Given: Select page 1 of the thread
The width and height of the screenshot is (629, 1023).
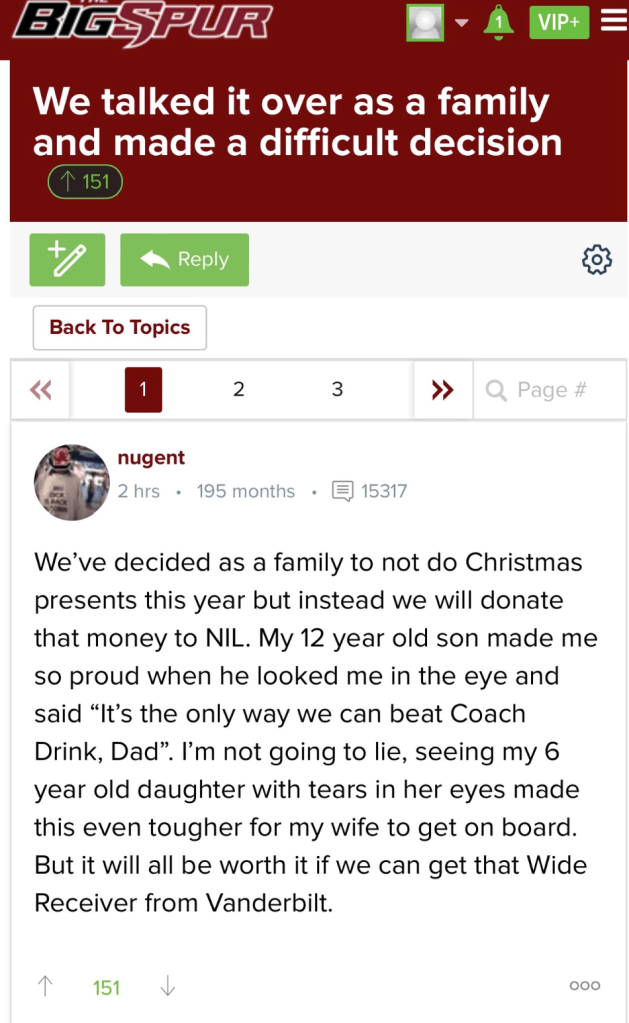Looking at the screenshot, I should coord(143,390).
